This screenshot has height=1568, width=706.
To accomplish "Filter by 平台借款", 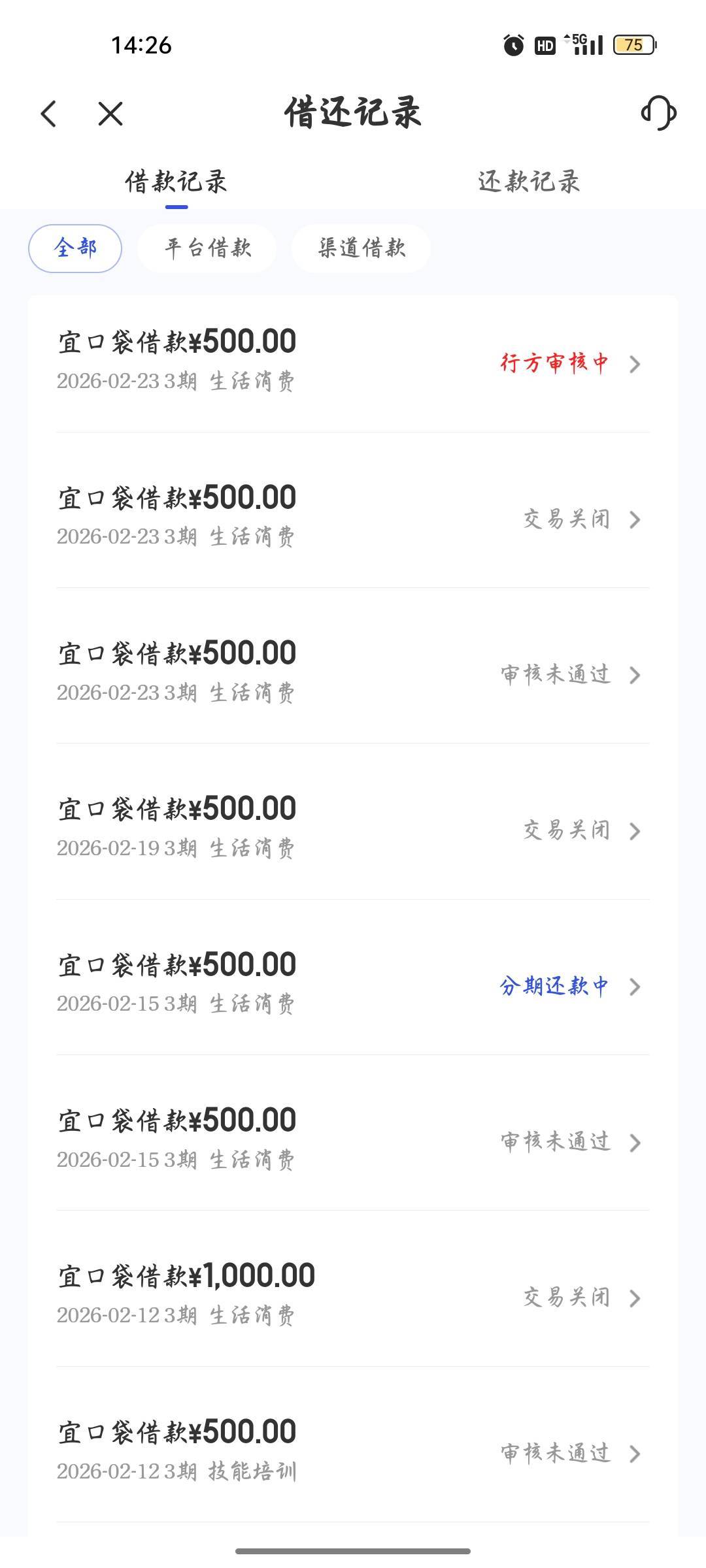I will [207, 248].
